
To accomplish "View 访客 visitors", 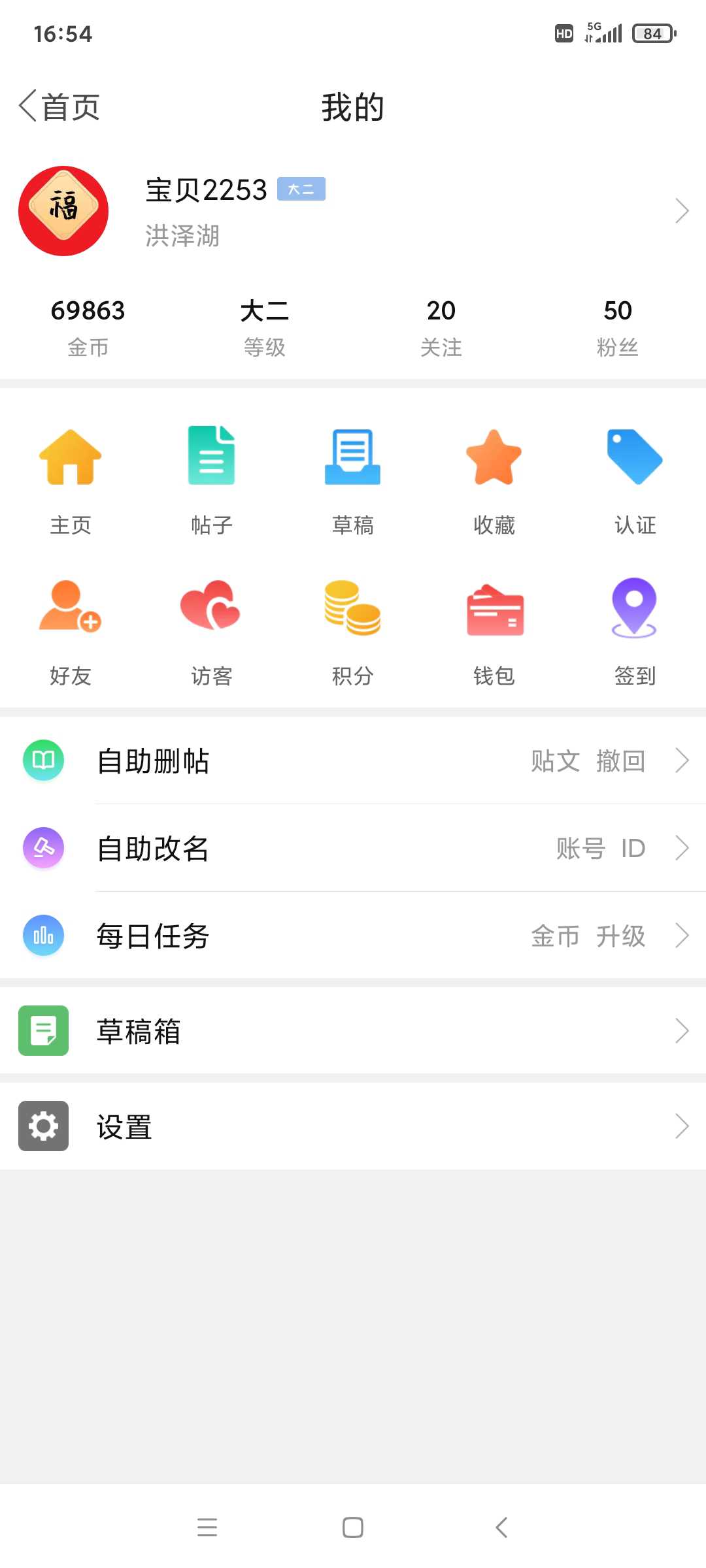I will [x=212, y=632].
